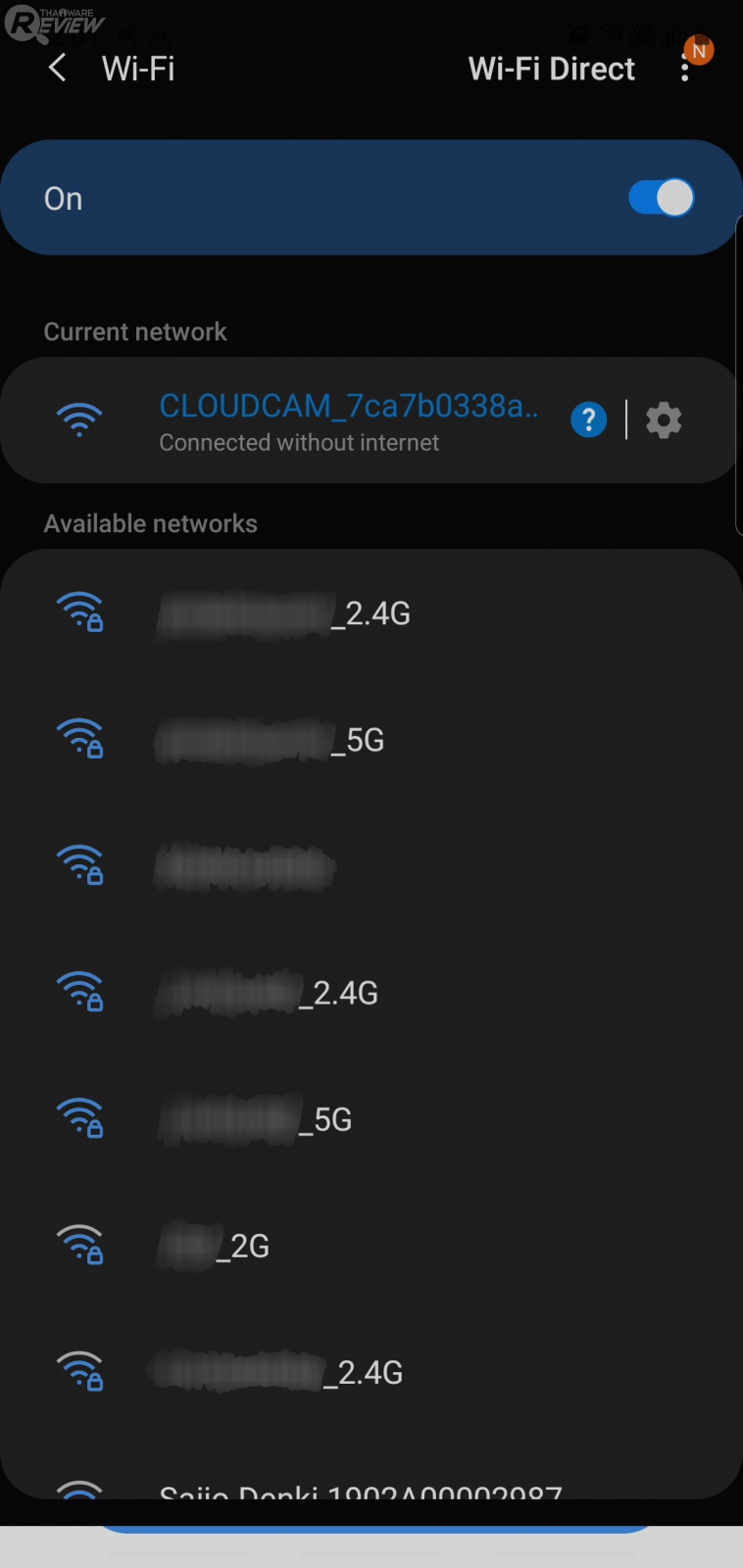Screen dimensions: 743x1568
Task: Turn off the Wi-Fi switch
Action: click(x=661, y=198)
